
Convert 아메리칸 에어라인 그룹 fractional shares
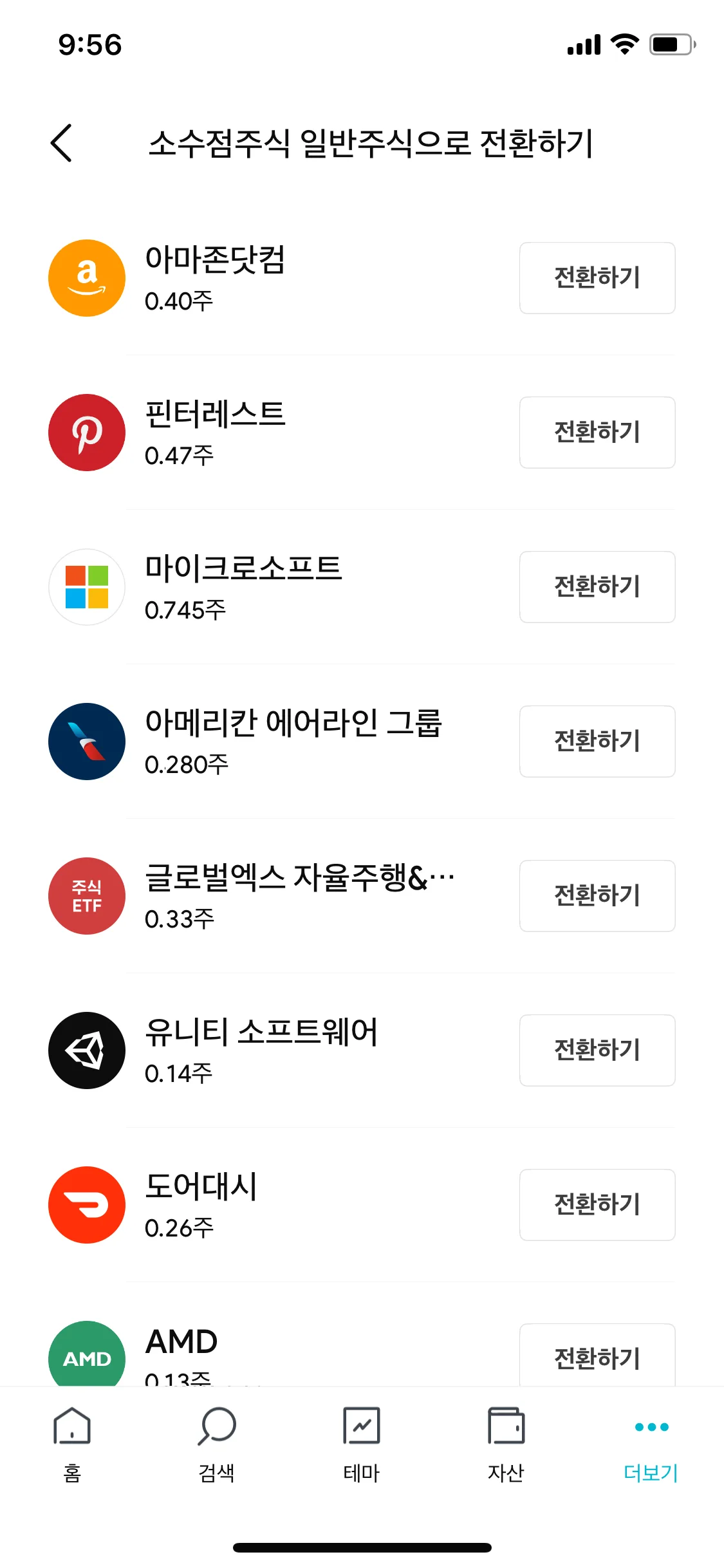coord(597,742)
